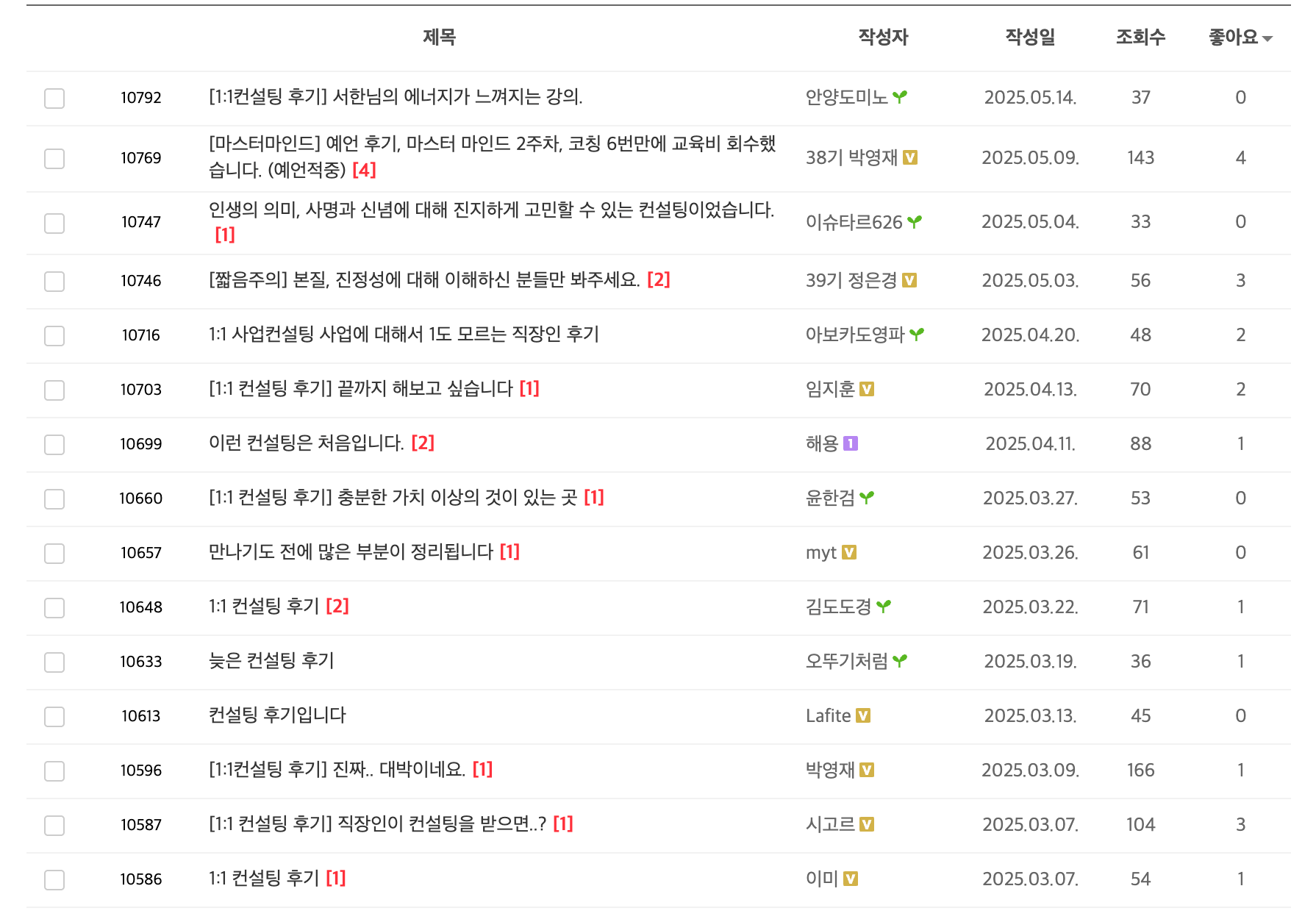This screenshot has height=922, width=1316.
Task: Open the [짧음주의] 본질, 진정성 post
Action: [x=424, y=280]
